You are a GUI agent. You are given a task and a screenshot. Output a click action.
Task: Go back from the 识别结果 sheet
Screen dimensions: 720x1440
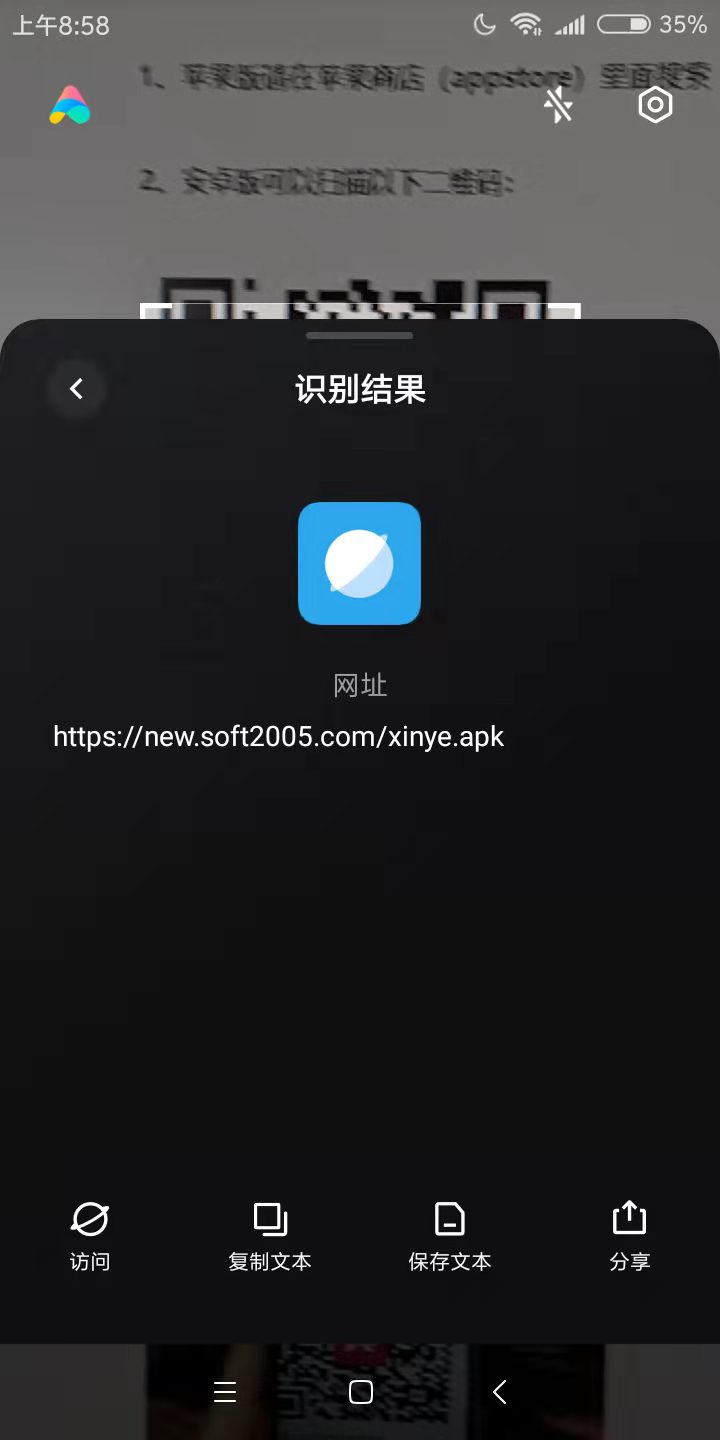point(76,389)
